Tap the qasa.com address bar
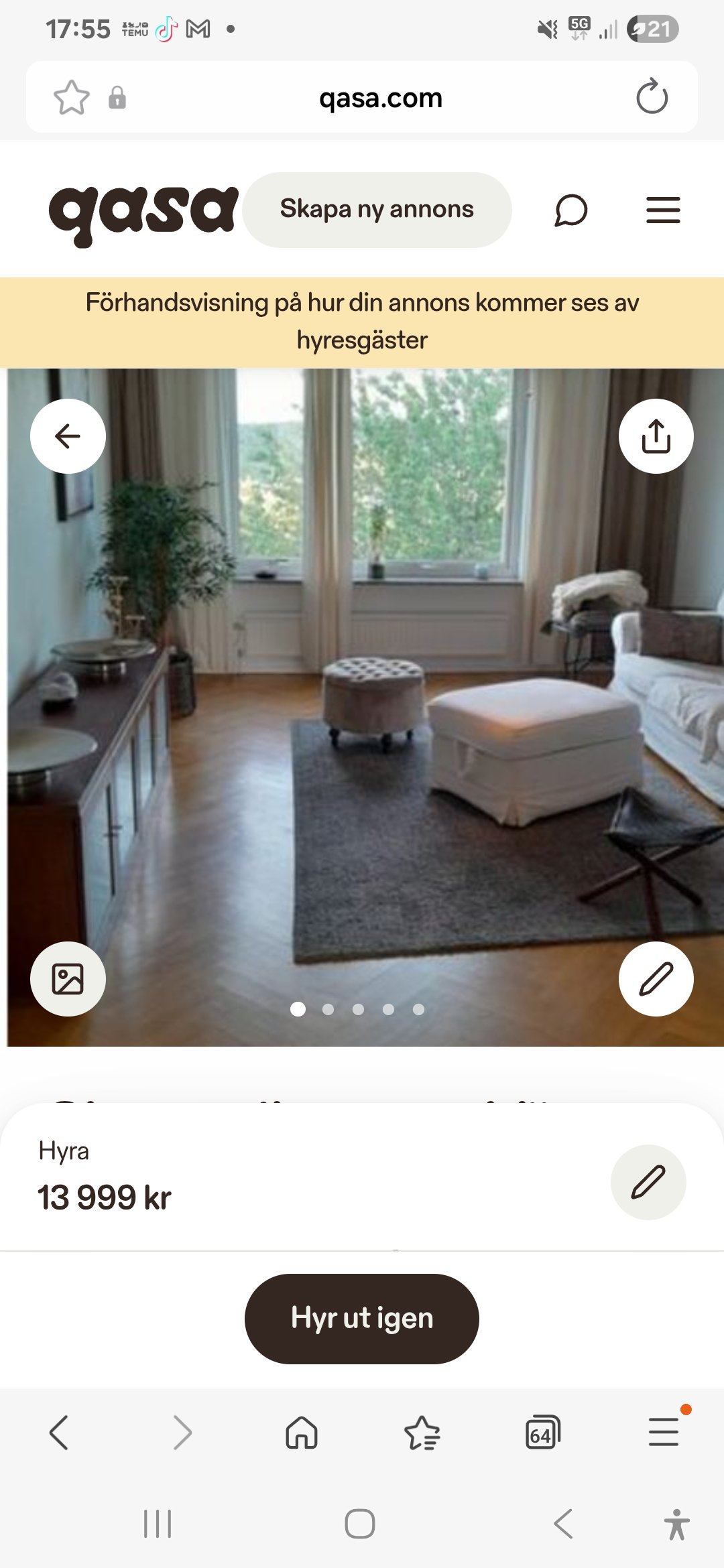724x1568 pixels. [x=379, y=97]
